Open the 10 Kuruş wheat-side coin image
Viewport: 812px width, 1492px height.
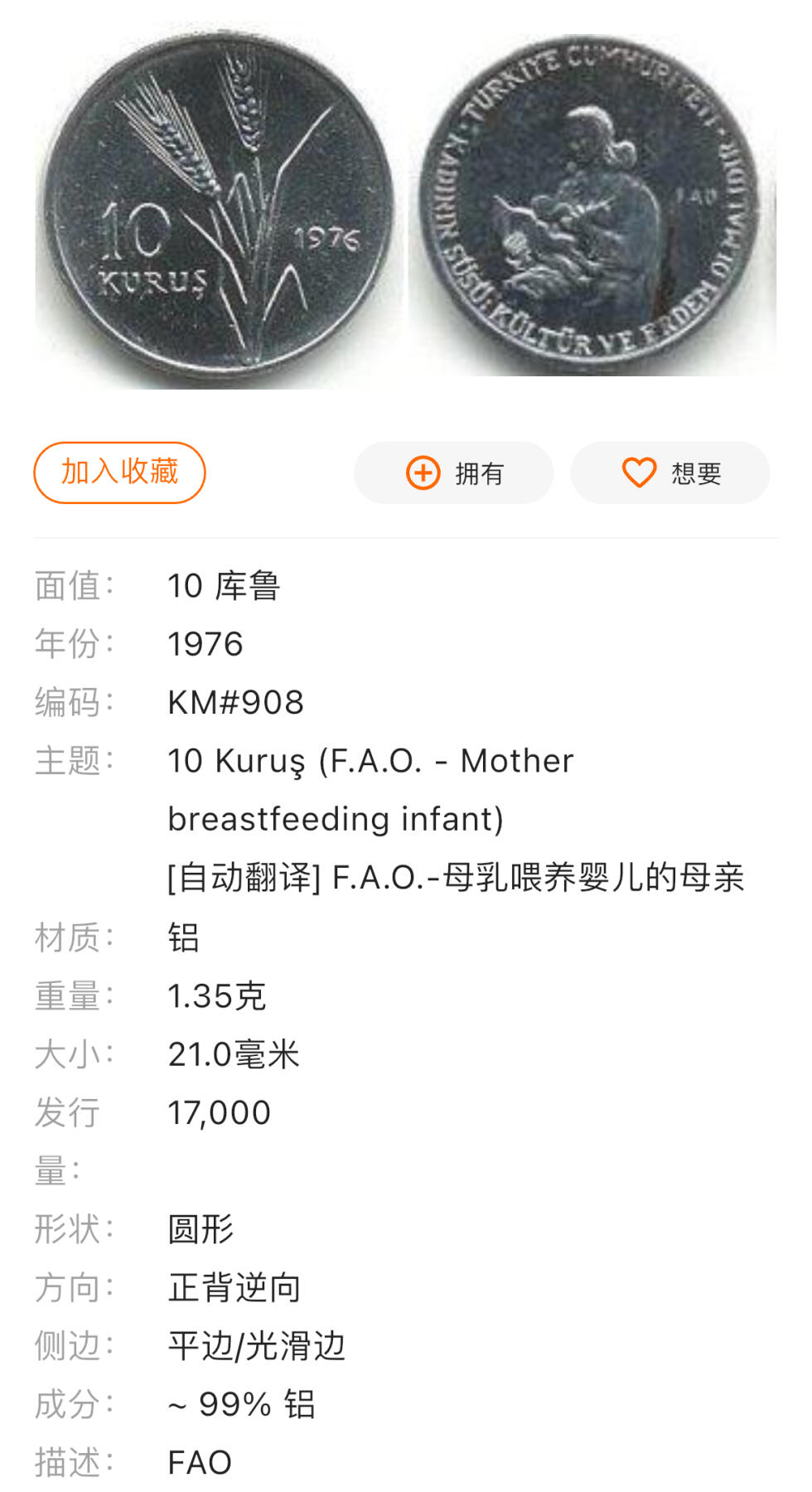[x=217, y=213]
